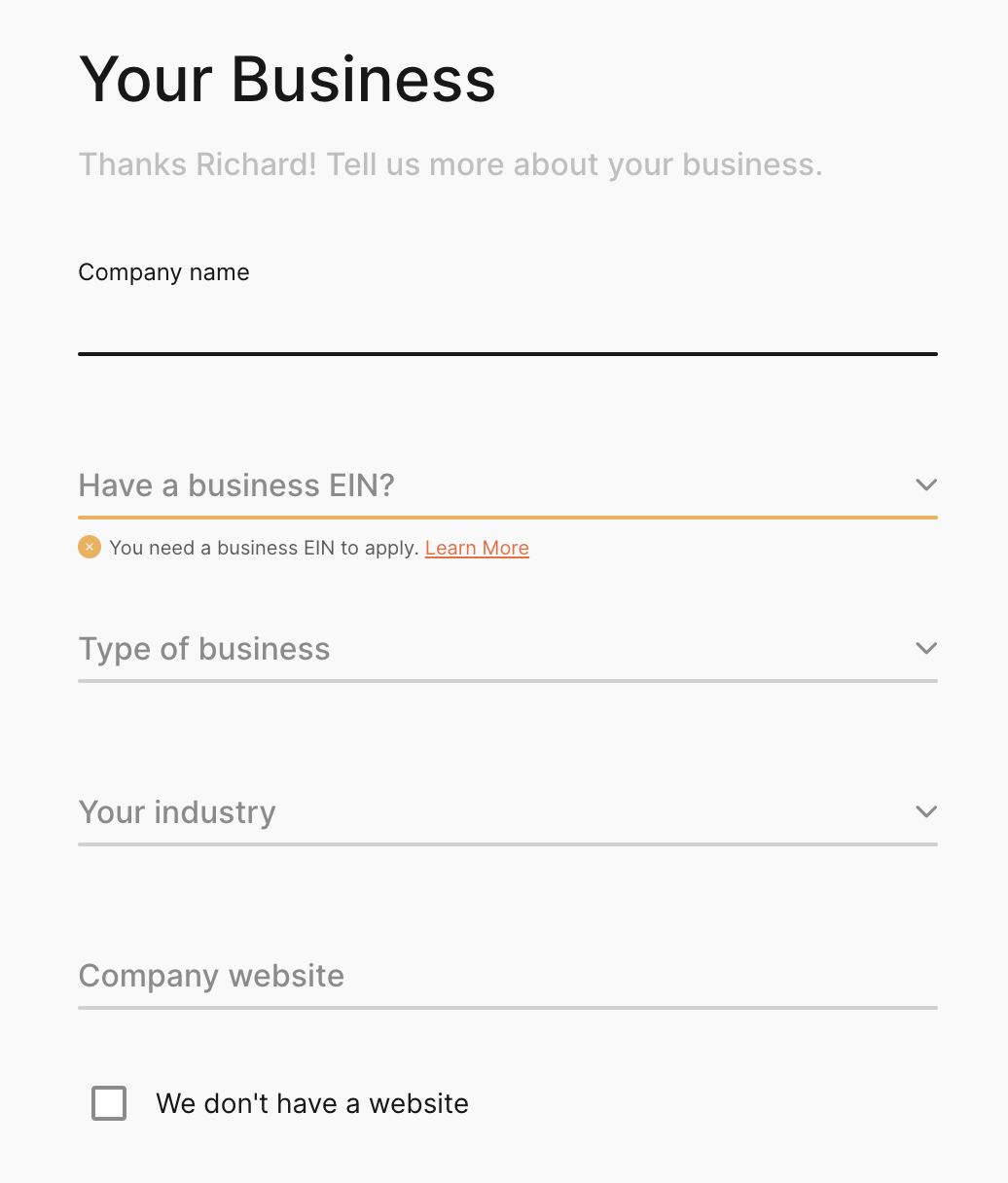Focus the Company website field
This screenshot has height=1183, width=1008.
tap(506, 976)
